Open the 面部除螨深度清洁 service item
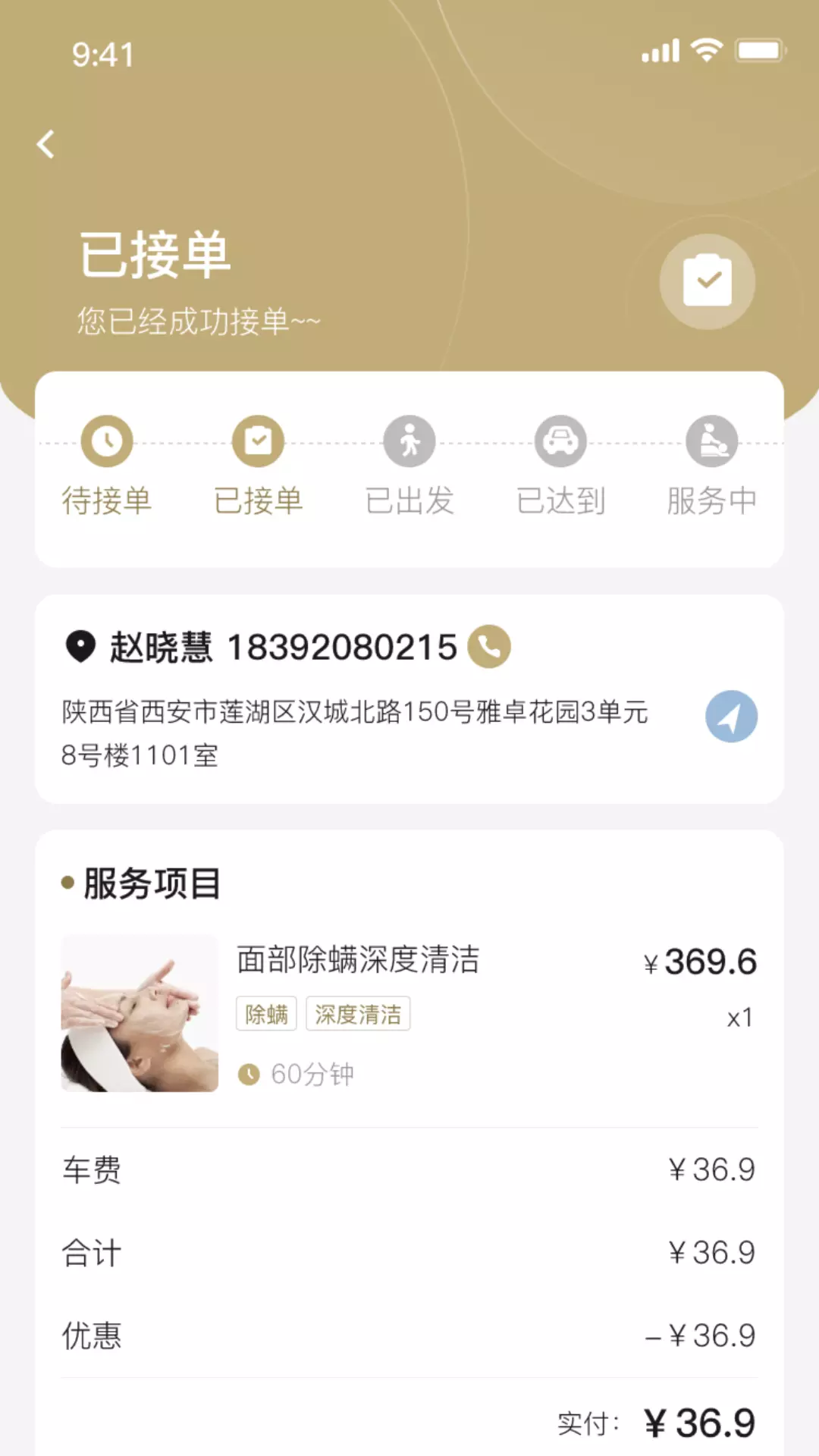The image size is (819, 1456). point(409,1014)
